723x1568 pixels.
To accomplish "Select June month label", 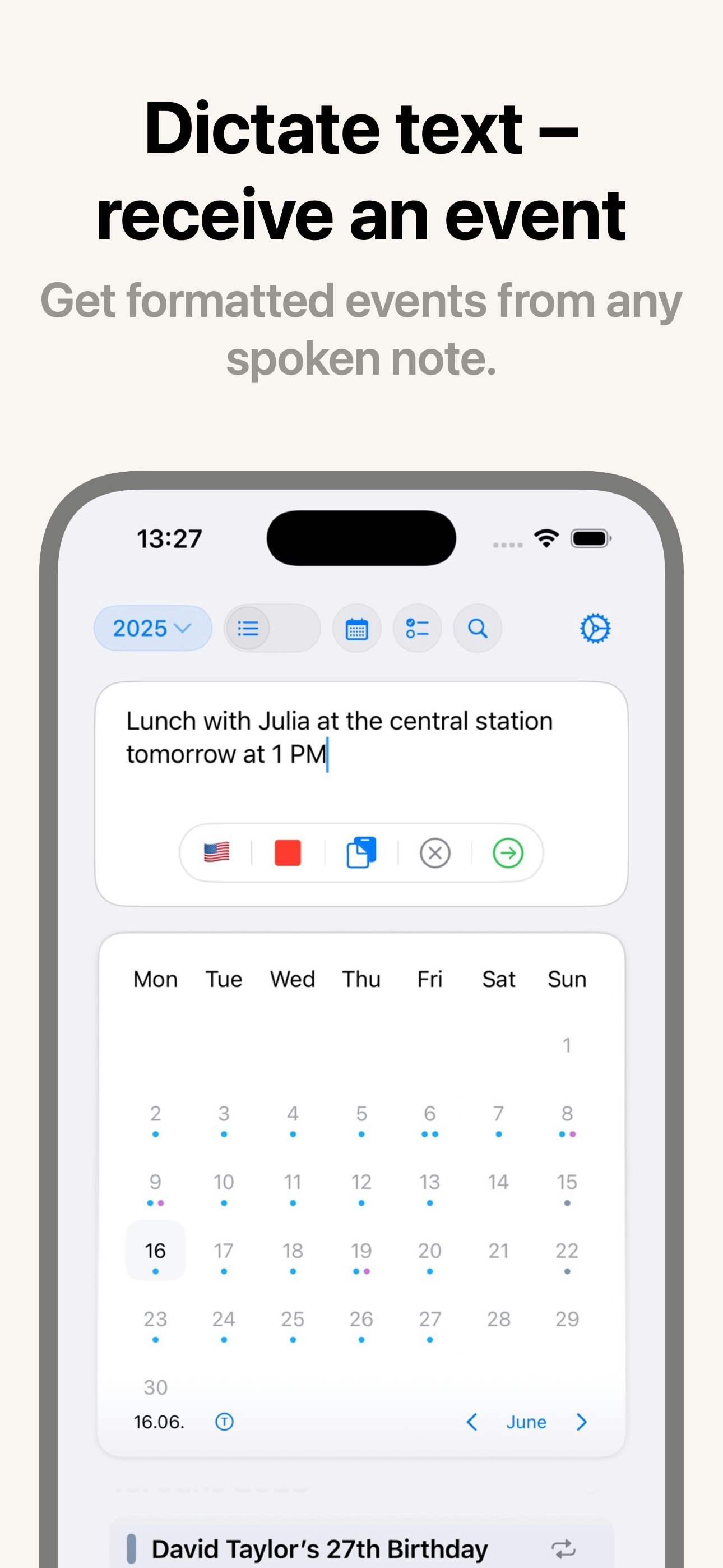I will (526, 1422).
